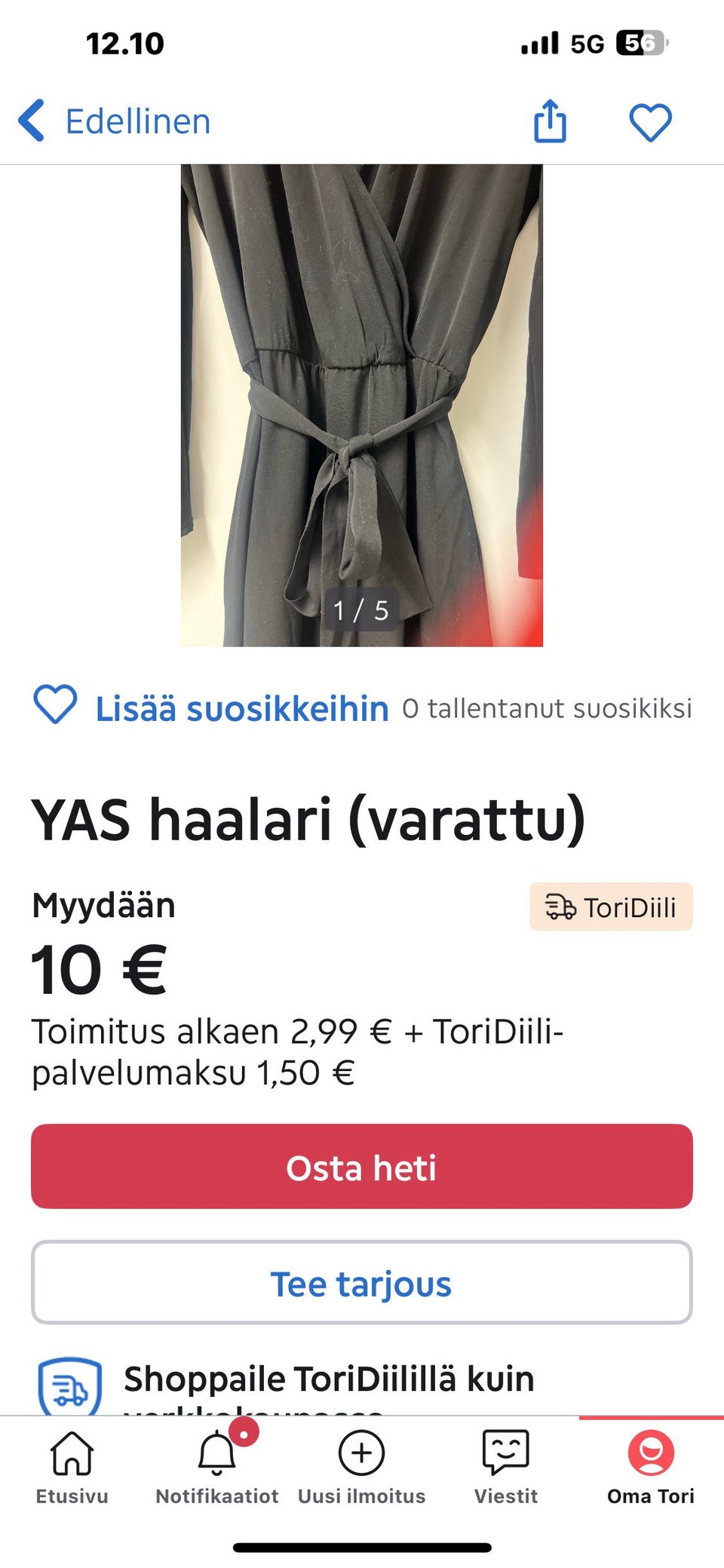
Task: Tap the Edellinen back chevron
Action: (32, 121)
